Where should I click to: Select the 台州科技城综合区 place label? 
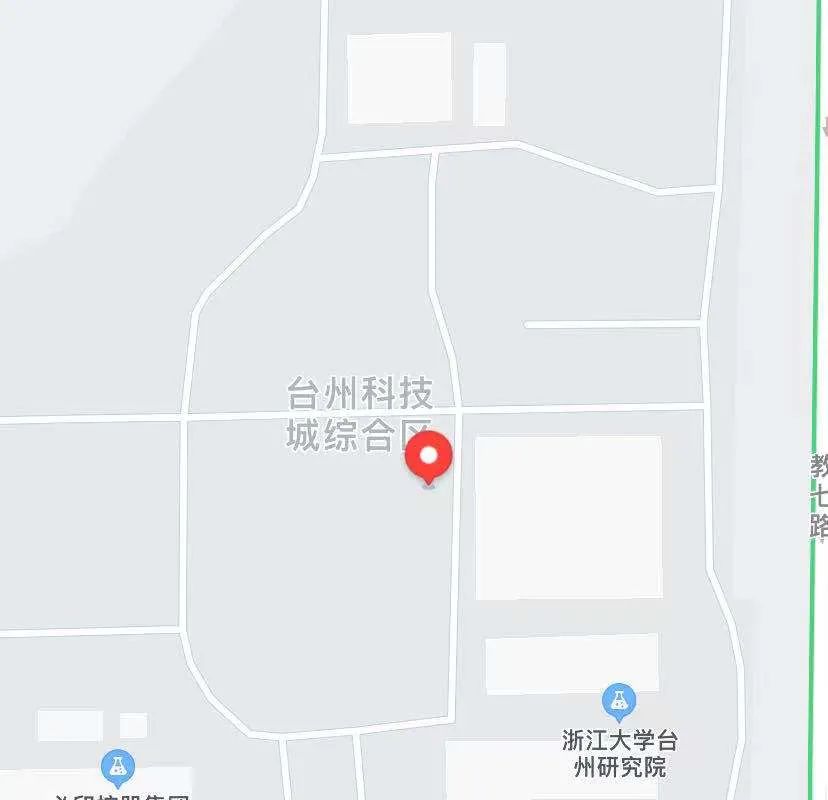(360, 415)
